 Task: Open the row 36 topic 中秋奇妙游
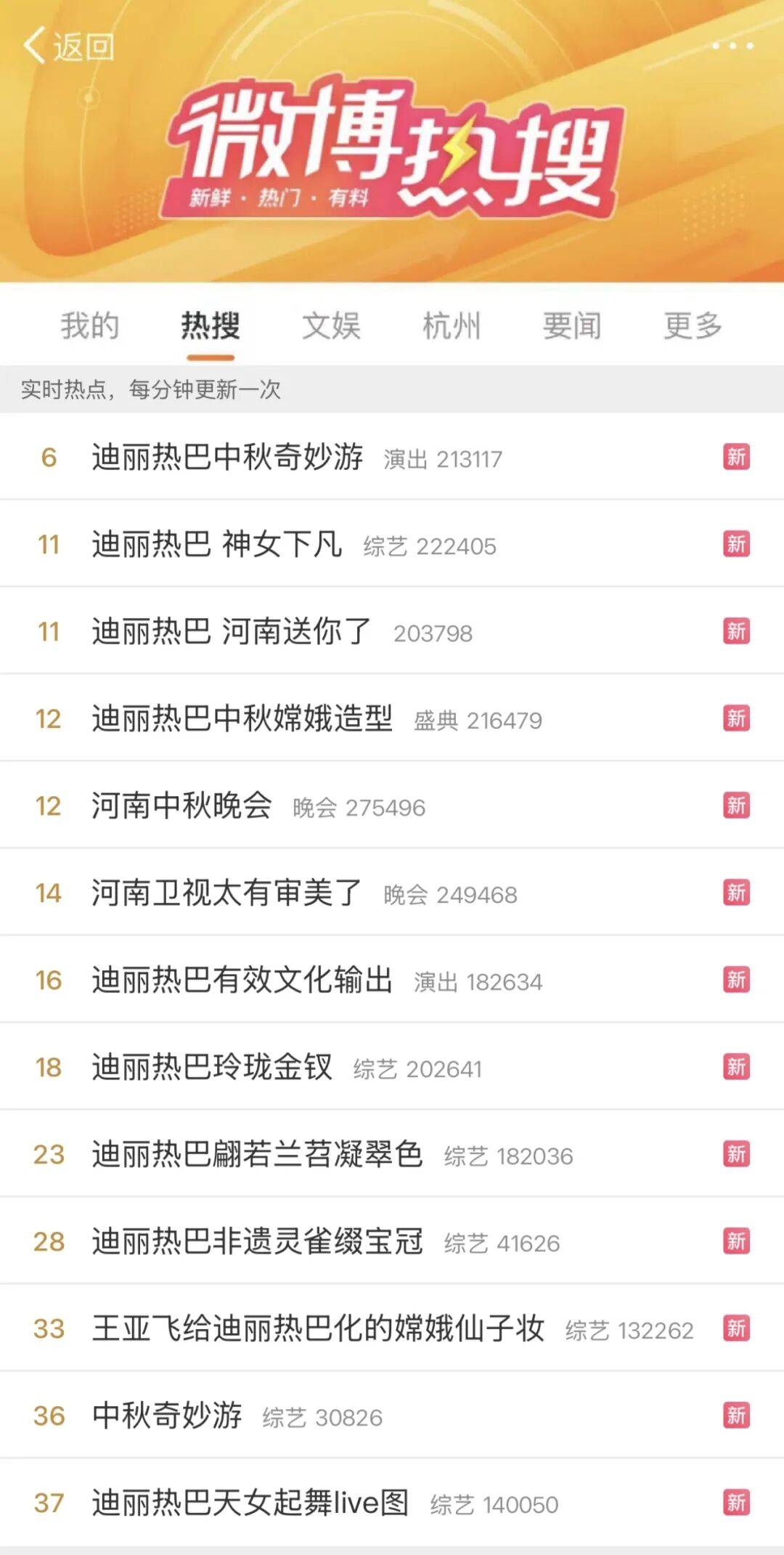coord(167,1416)
